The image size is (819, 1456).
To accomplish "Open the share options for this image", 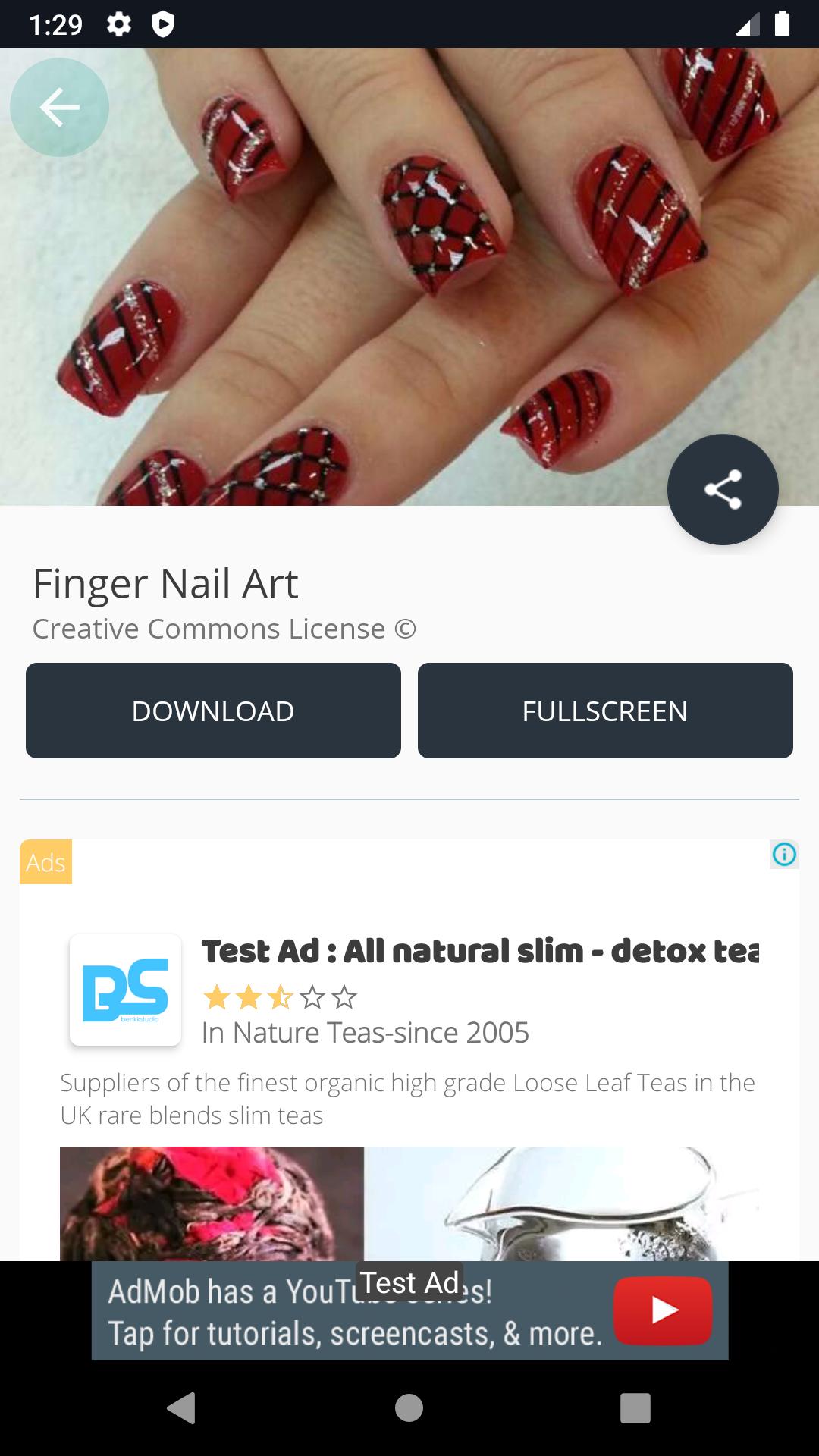I will pyautogui.click(x=723, y=490).
